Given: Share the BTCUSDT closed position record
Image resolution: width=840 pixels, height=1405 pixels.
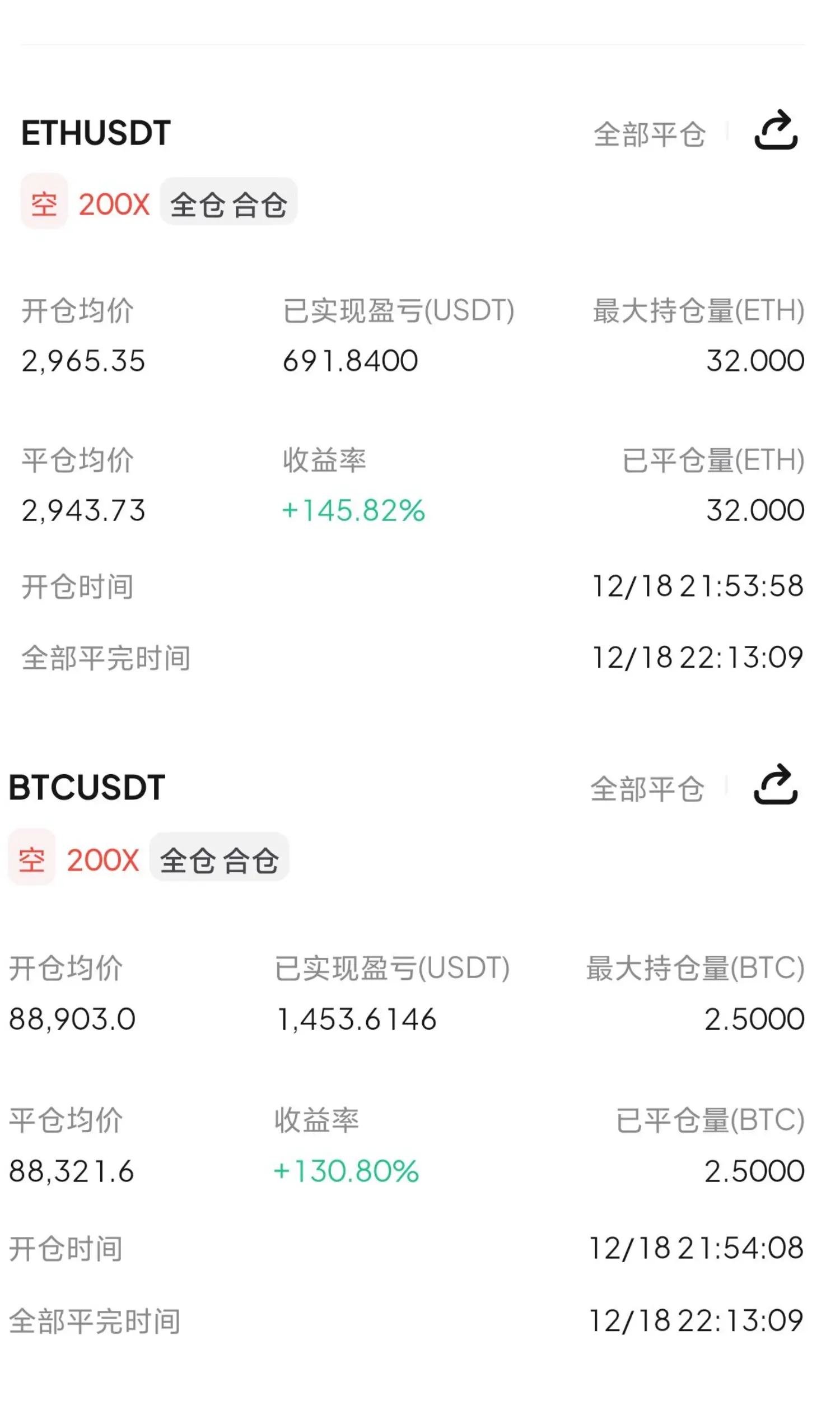Looking at the screenshot, I should (x=776, y=784).
